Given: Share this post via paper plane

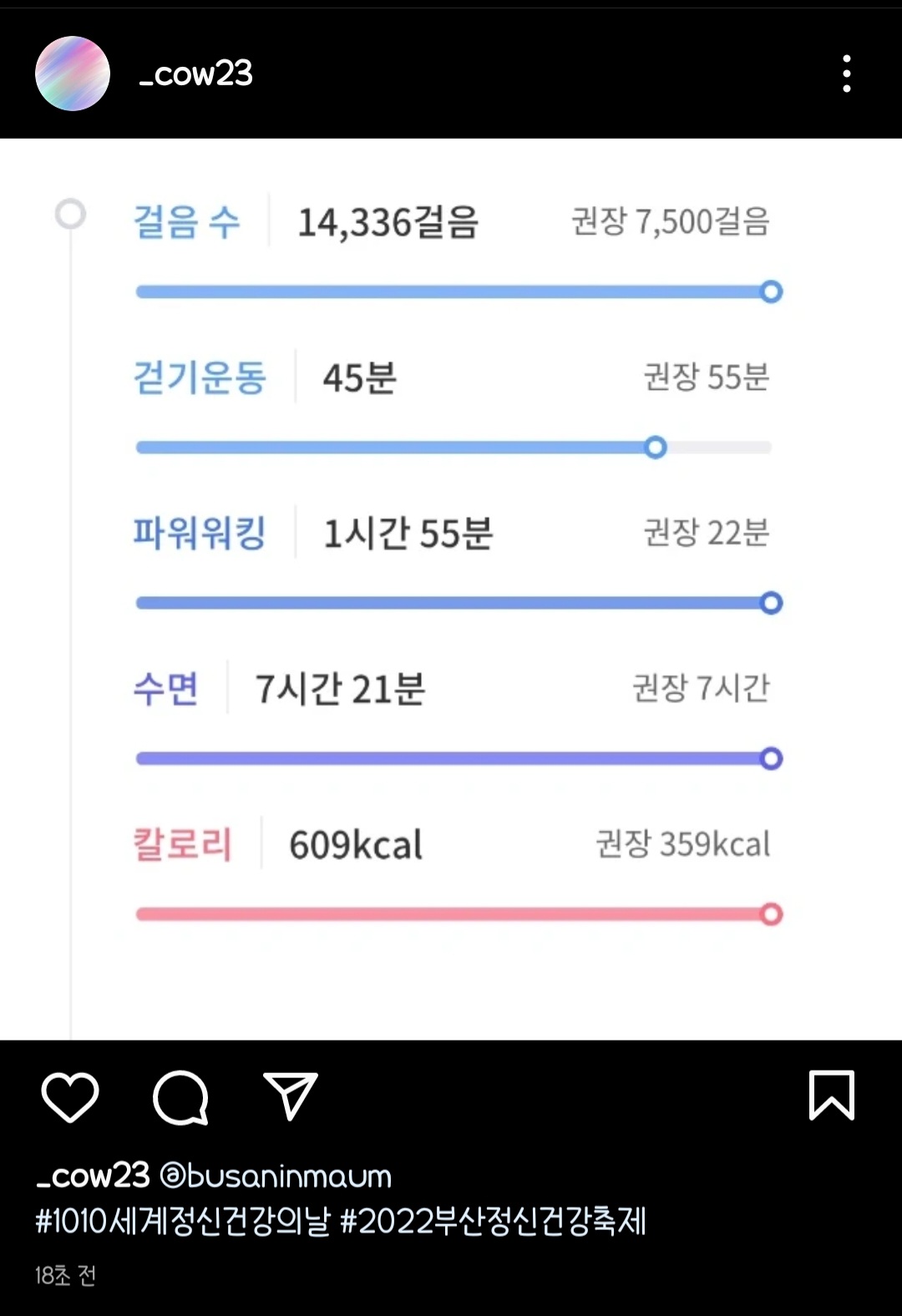Looking at the screenshot, I should (291, 1096).
